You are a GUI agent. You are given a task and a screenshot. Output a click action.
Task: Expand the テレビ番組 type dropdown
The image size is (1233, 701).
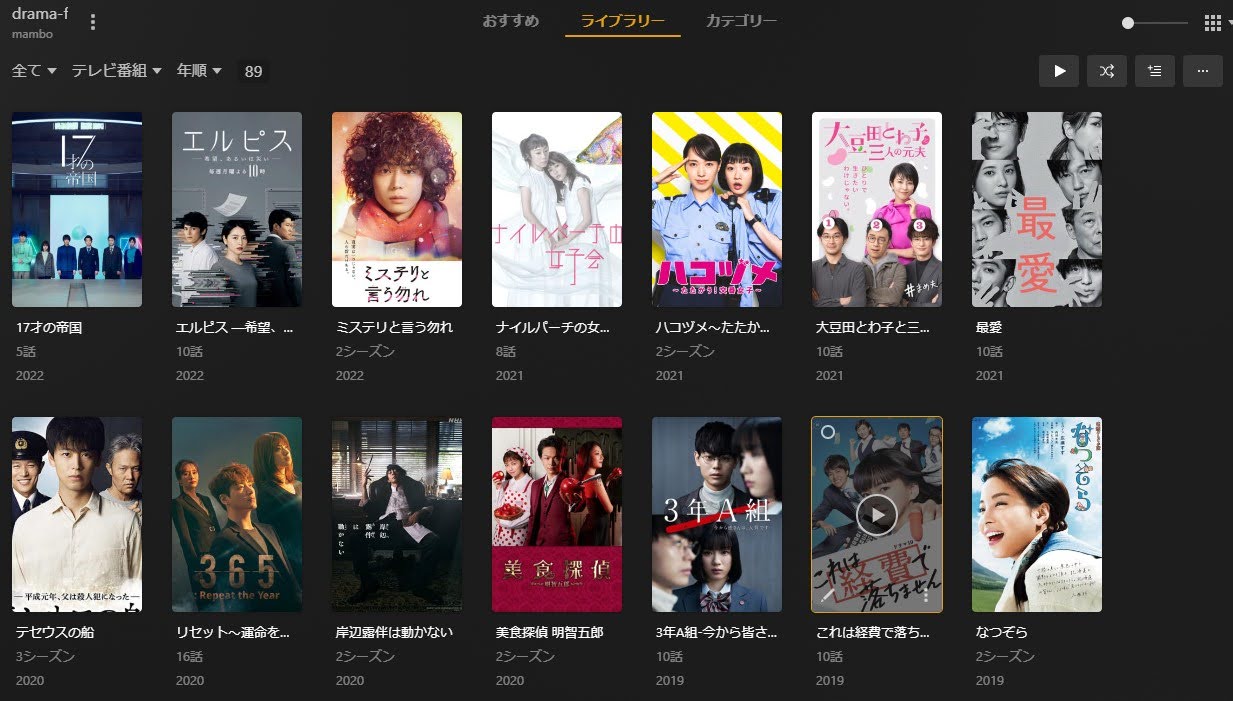click(116, 71)
